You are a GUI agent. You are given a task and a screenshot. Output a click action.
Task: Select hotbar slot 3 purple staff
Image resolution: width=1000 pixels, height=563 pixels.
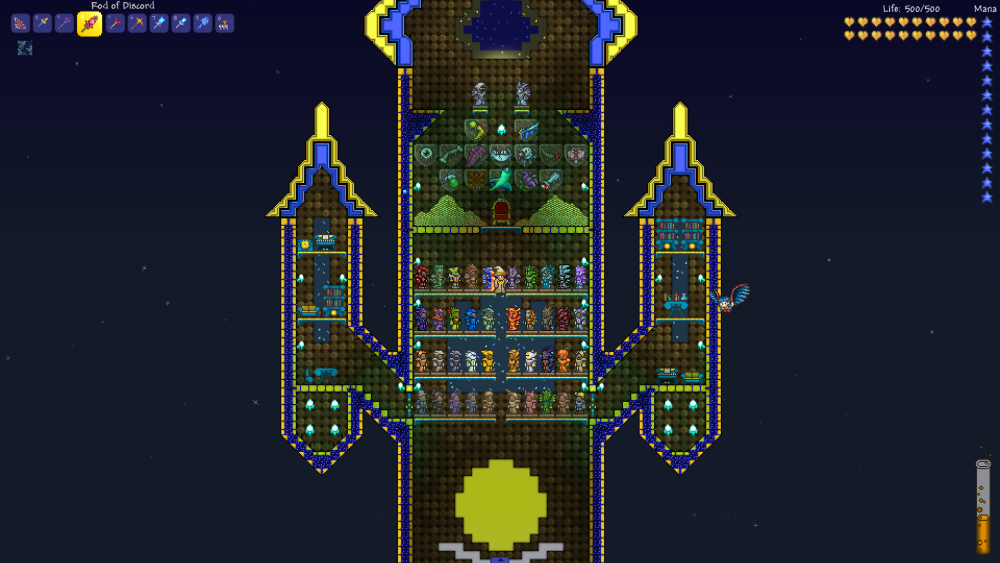(x=64, y=23)
